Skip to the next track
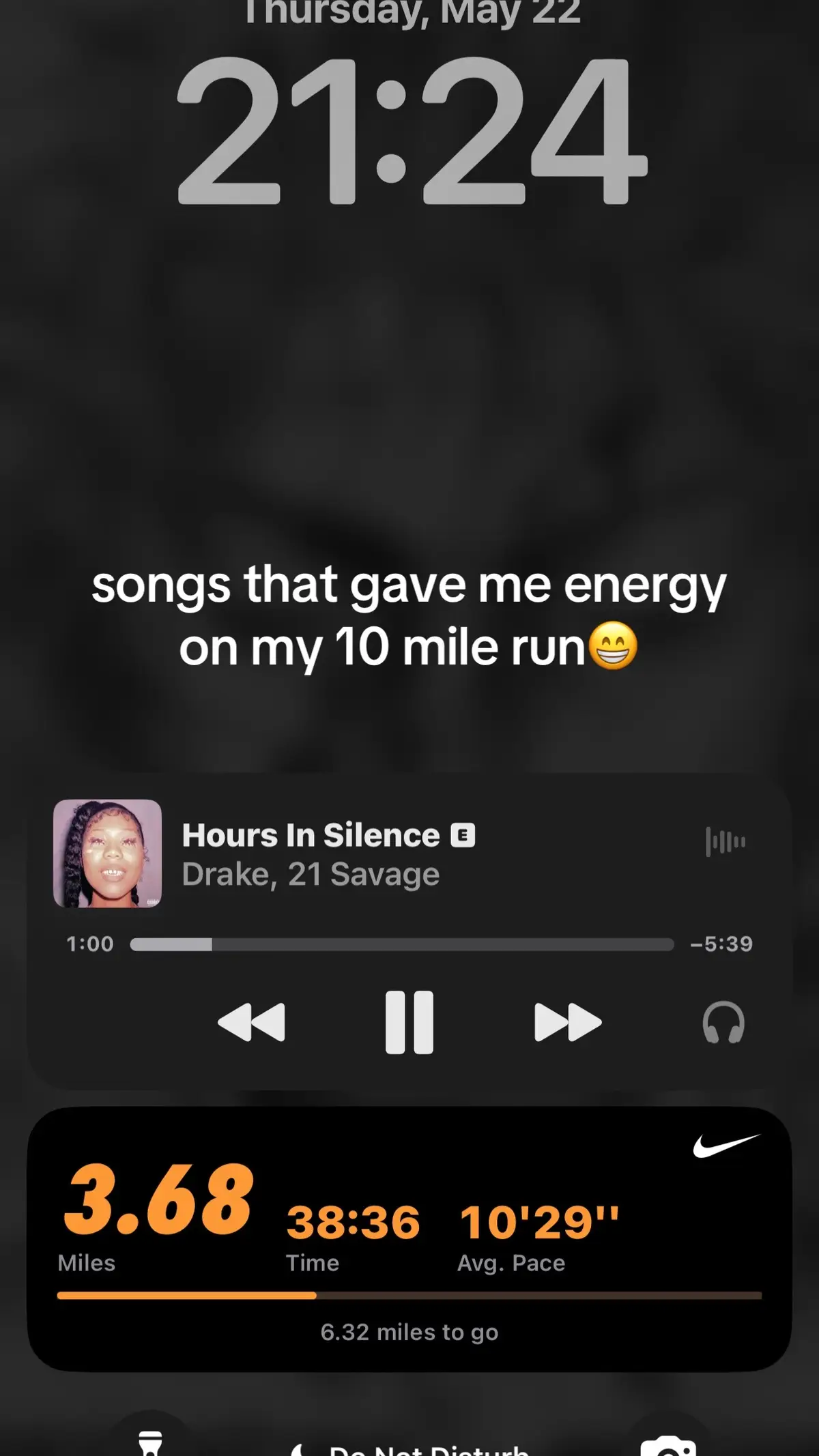Image resolution: width=819 pixels, height=1456 pixels. pyautogui.click(x=567, y=1022)
